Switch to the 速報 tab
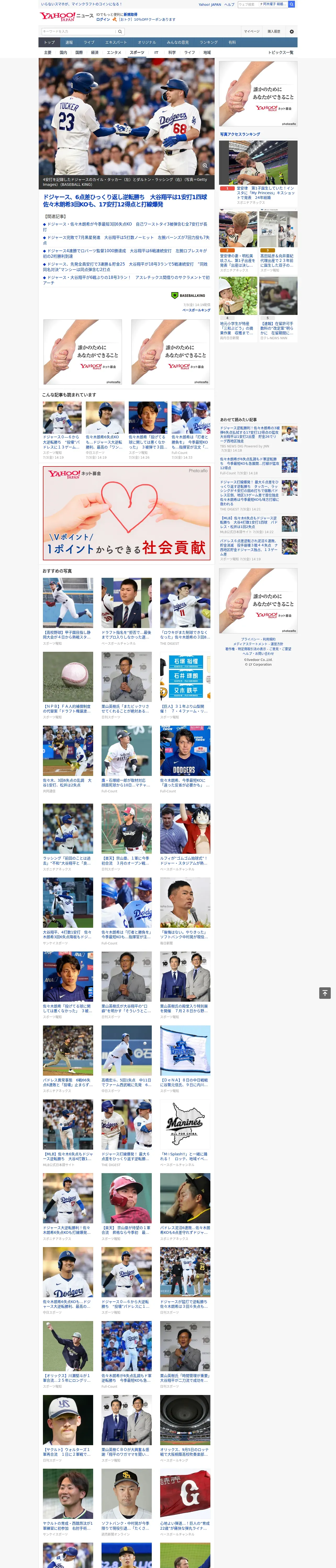 tap(69, 43)
